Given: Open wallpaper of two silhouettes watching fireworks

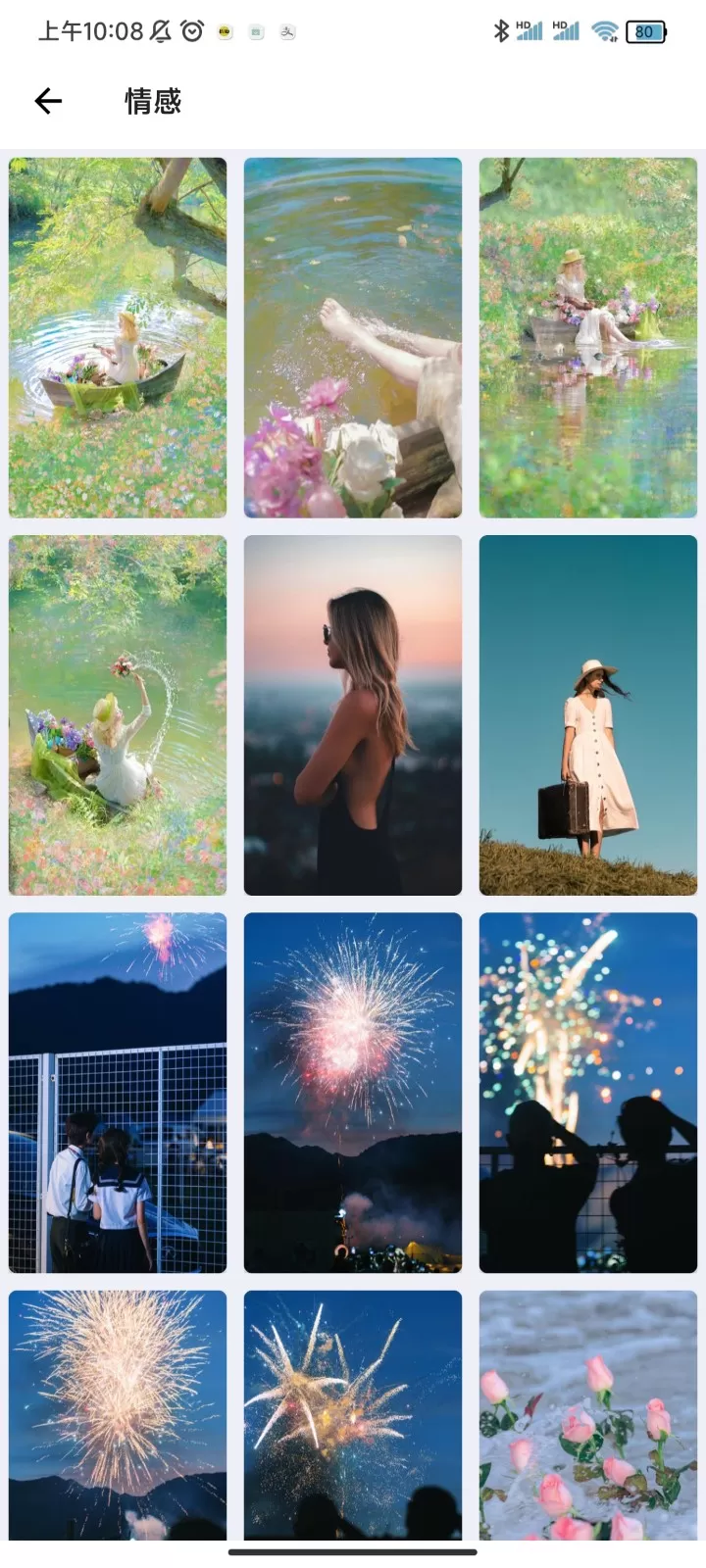Looking at the screenshot, I should pos(588,1092).
